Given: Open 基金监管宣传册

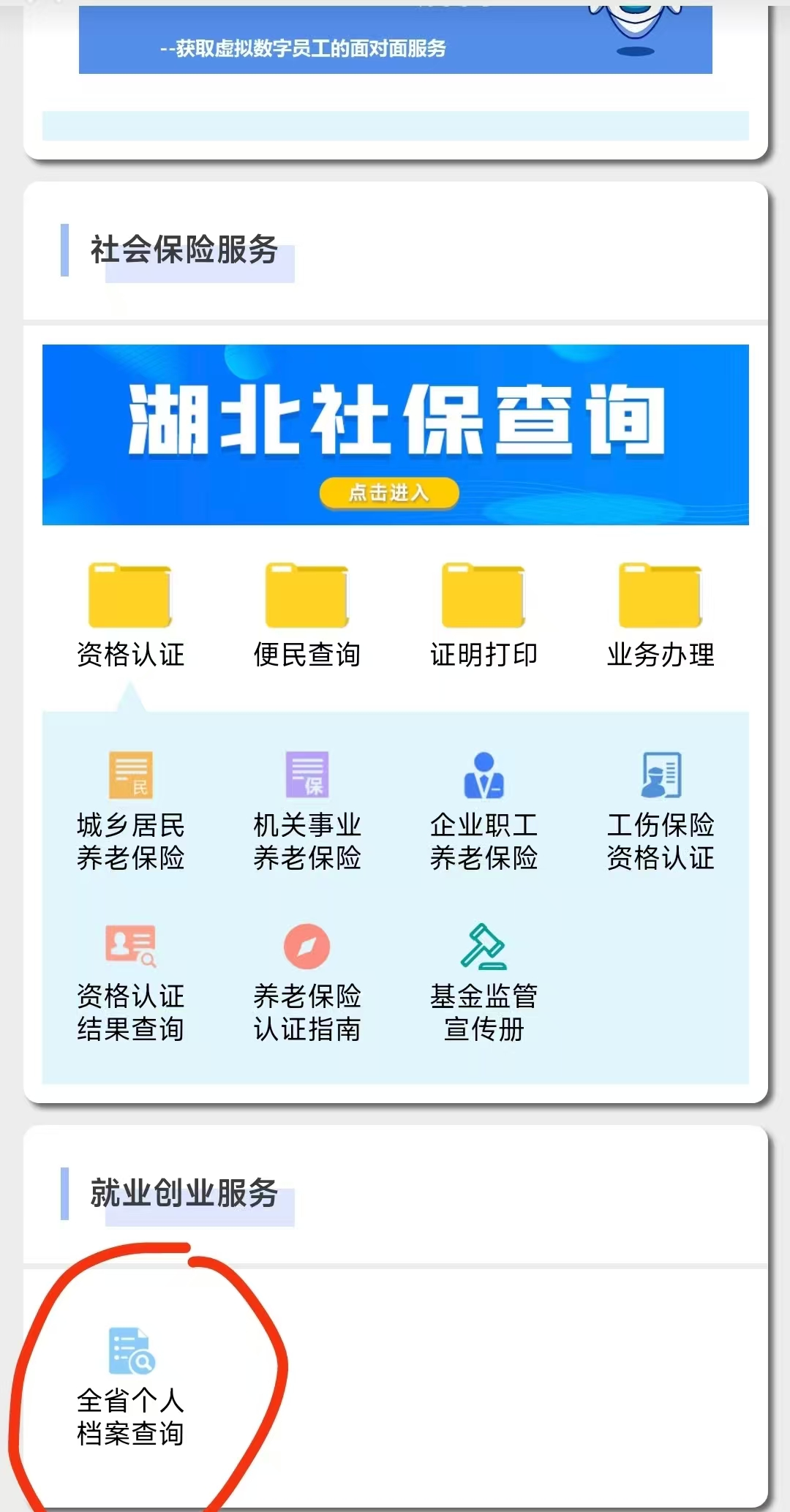Looking at the screenshot, I should (484, 982).
